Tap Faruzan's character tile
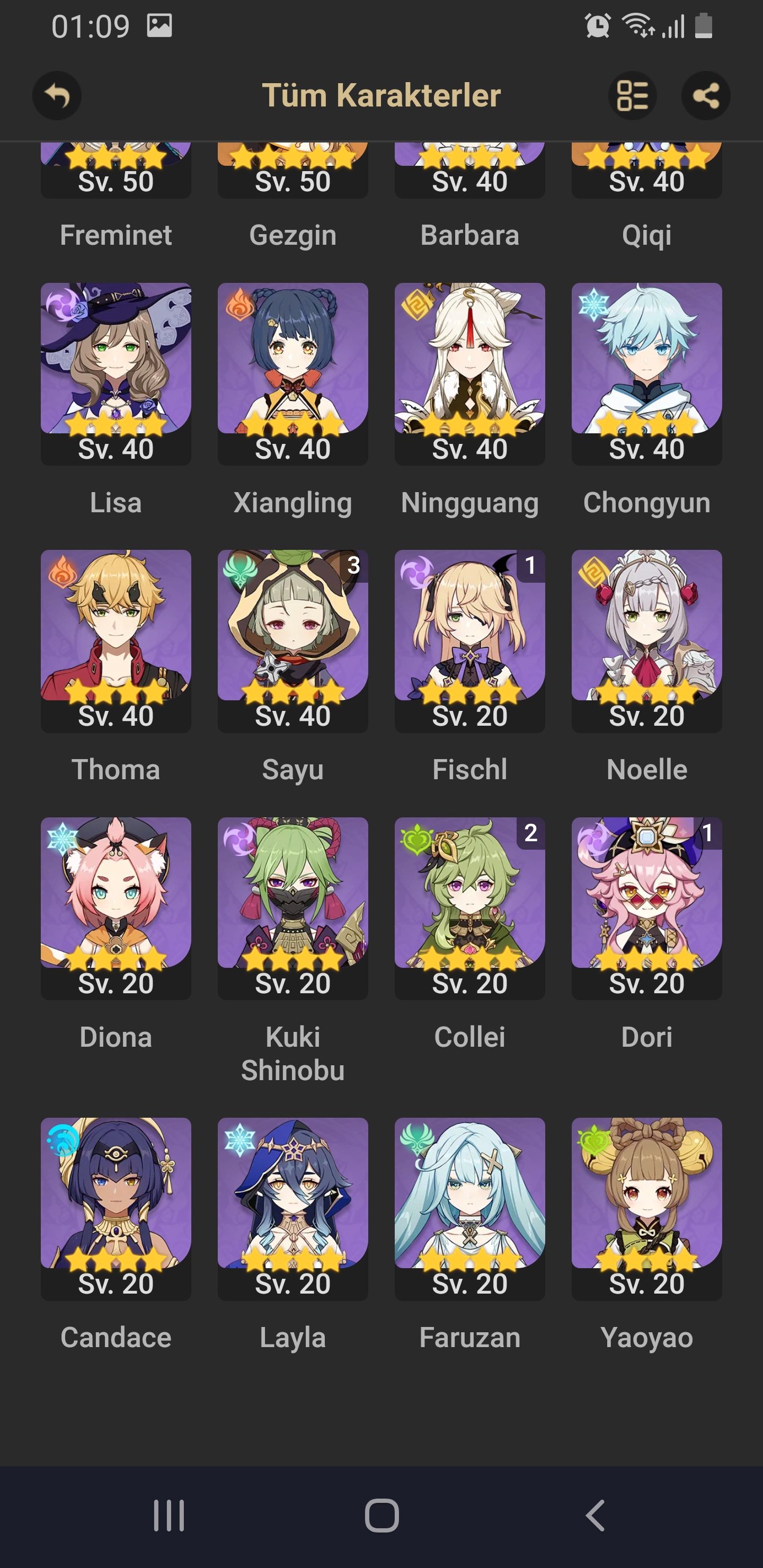Viewport: 763px width, 1568px height. click(469, 1208)
